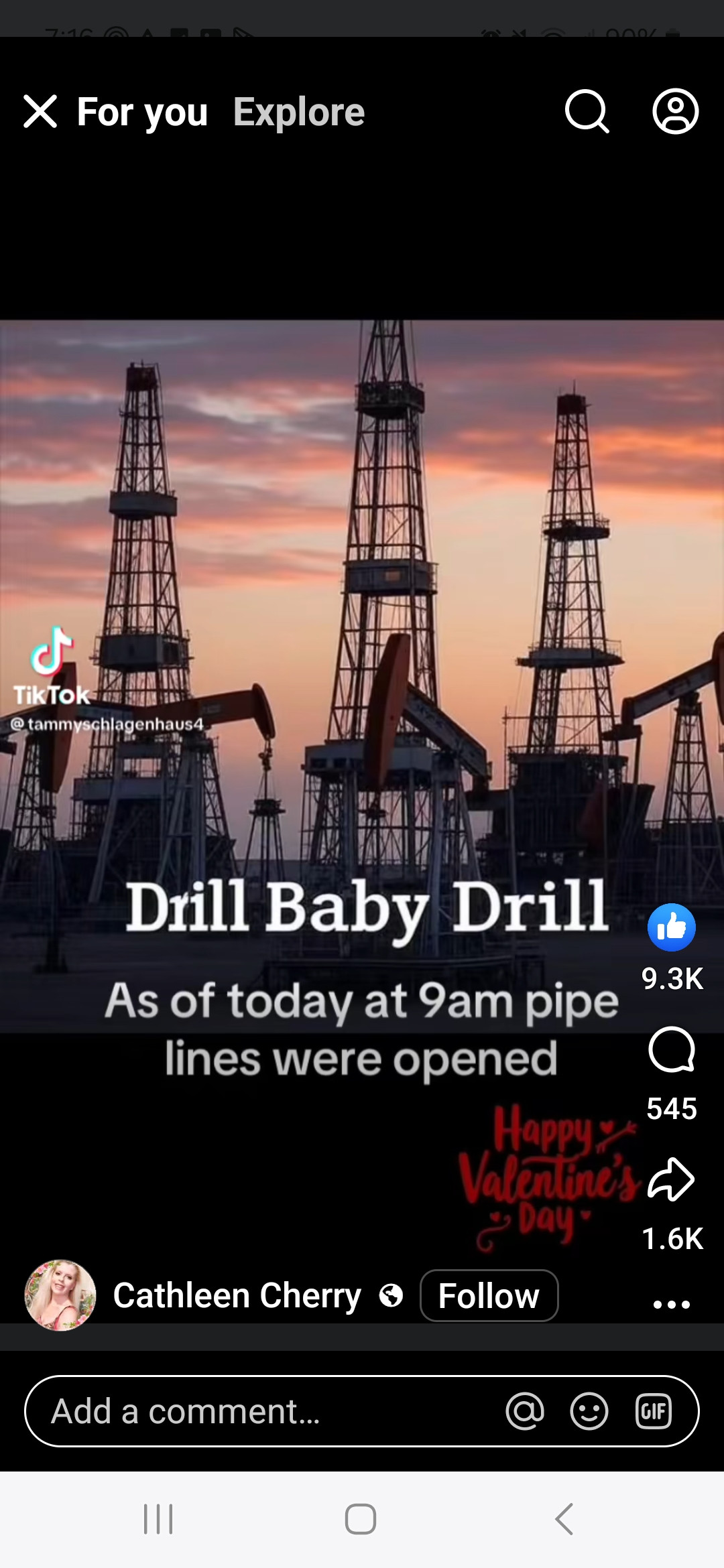Switch to the For you tab
Viewport: 724px width, 1568px height.
point(142,112)
